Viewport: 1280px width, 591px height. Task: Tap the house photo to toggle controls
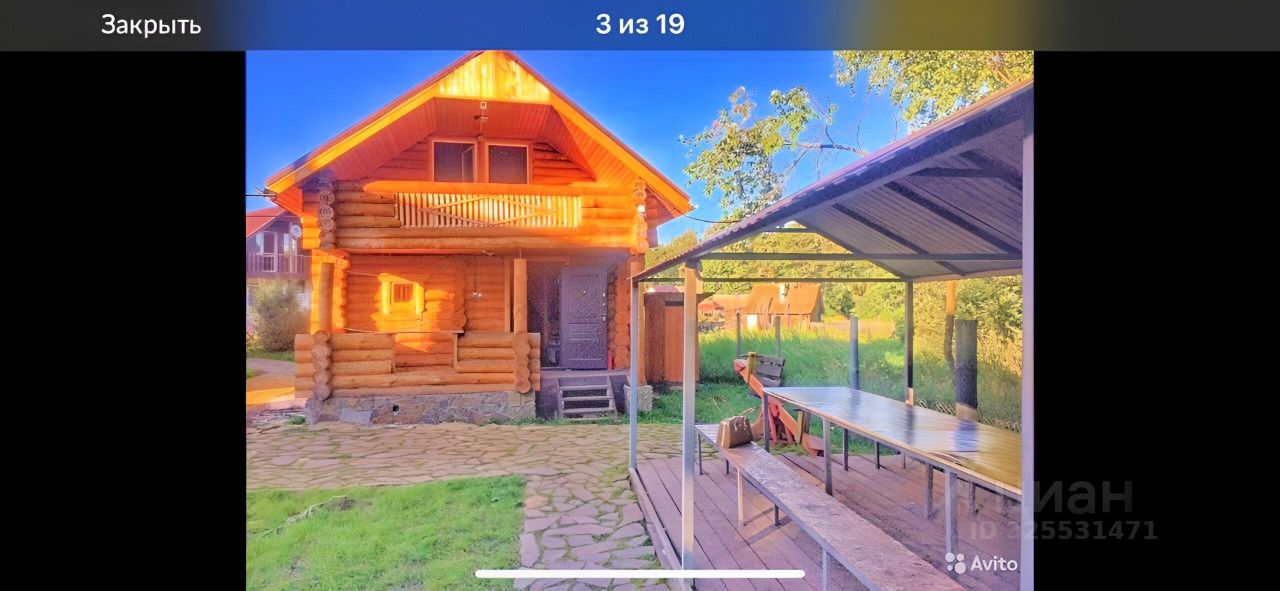point(639,320)
